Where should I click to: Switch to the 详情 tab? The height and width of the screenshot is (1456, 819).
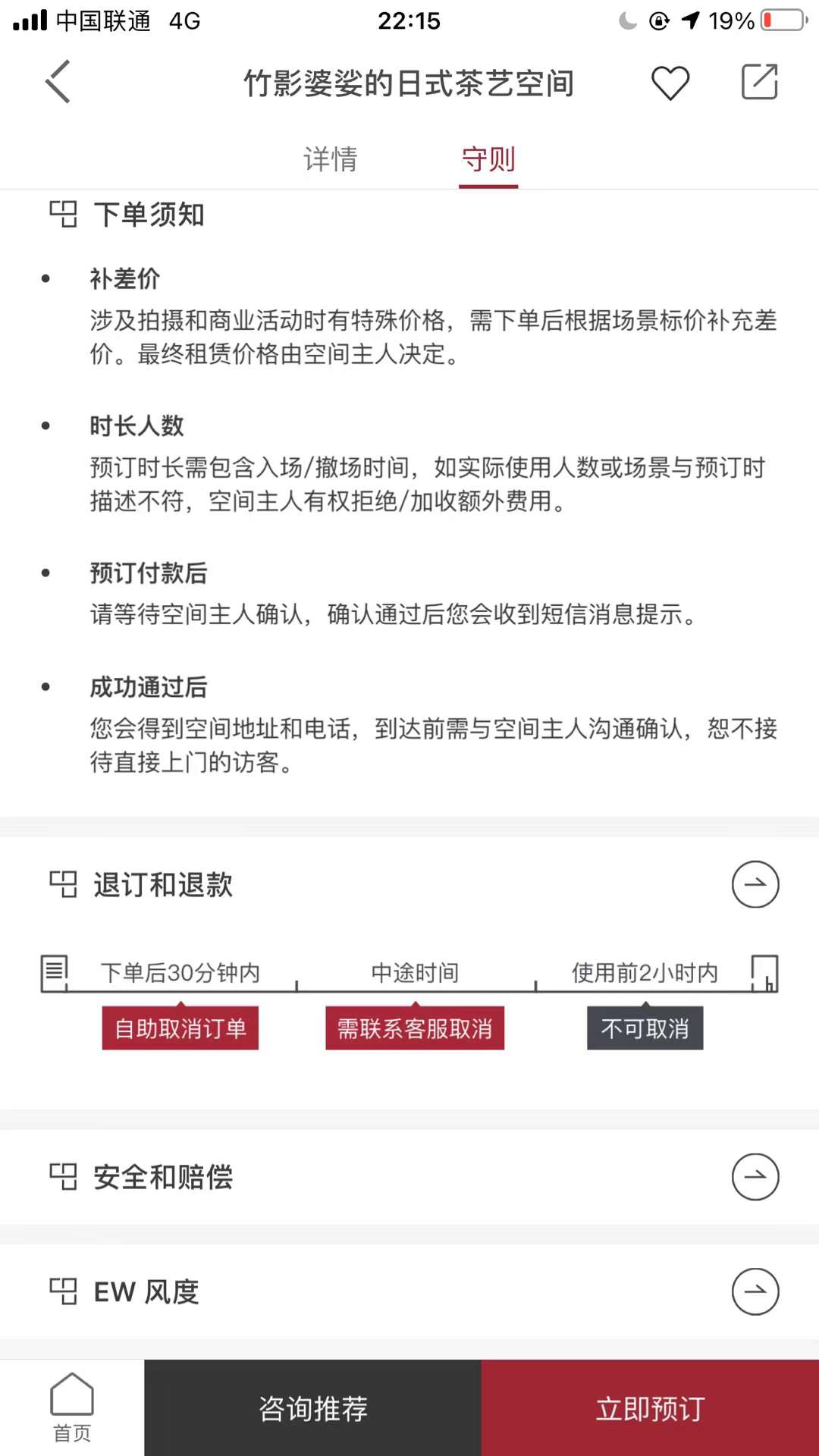331,159
